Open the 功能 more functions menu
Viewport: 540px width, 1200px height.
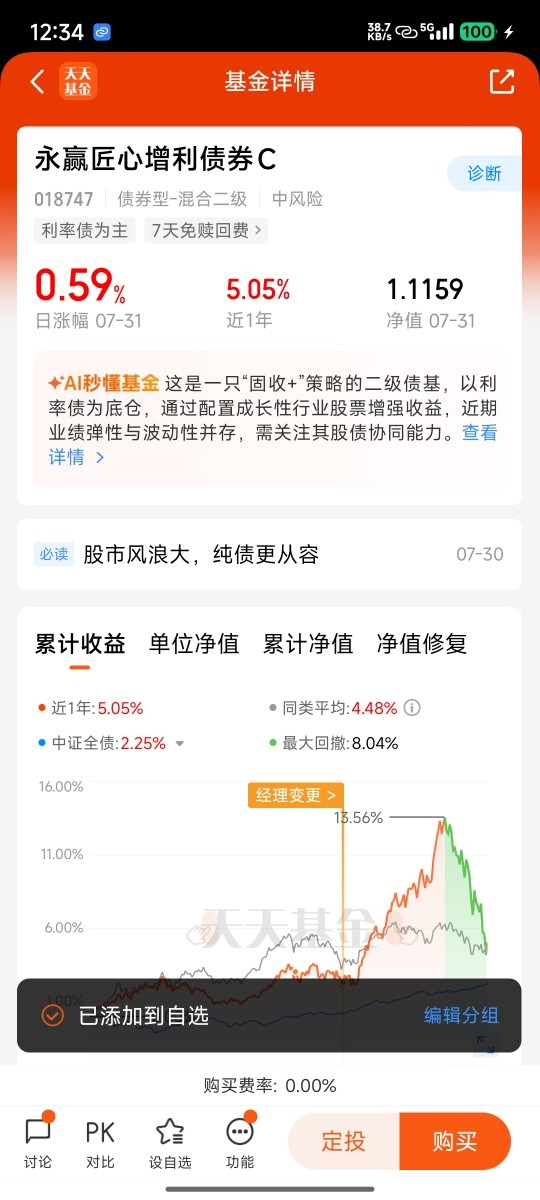(240, 1142)
